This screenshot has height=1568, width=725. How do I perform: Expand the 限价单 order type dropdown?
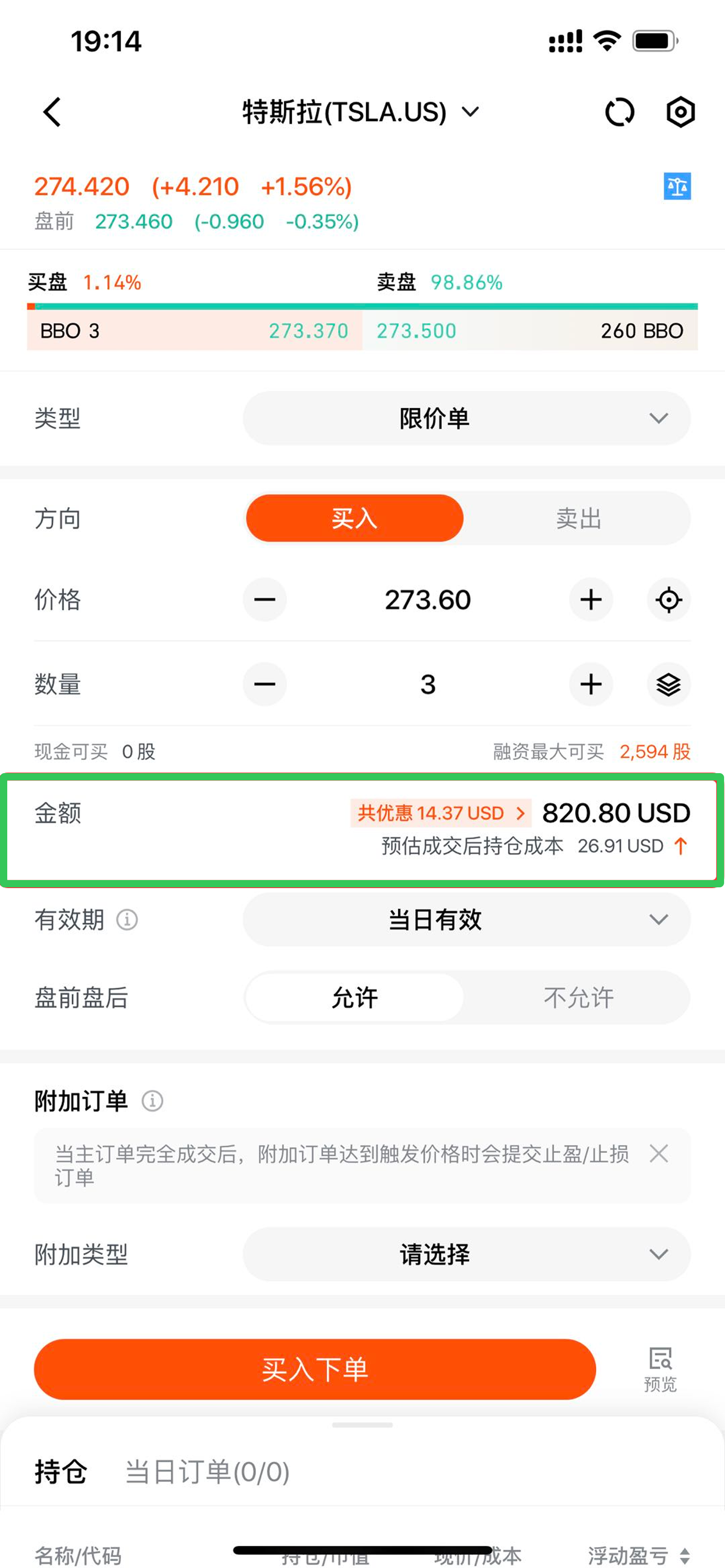click(x=466, y=418)
